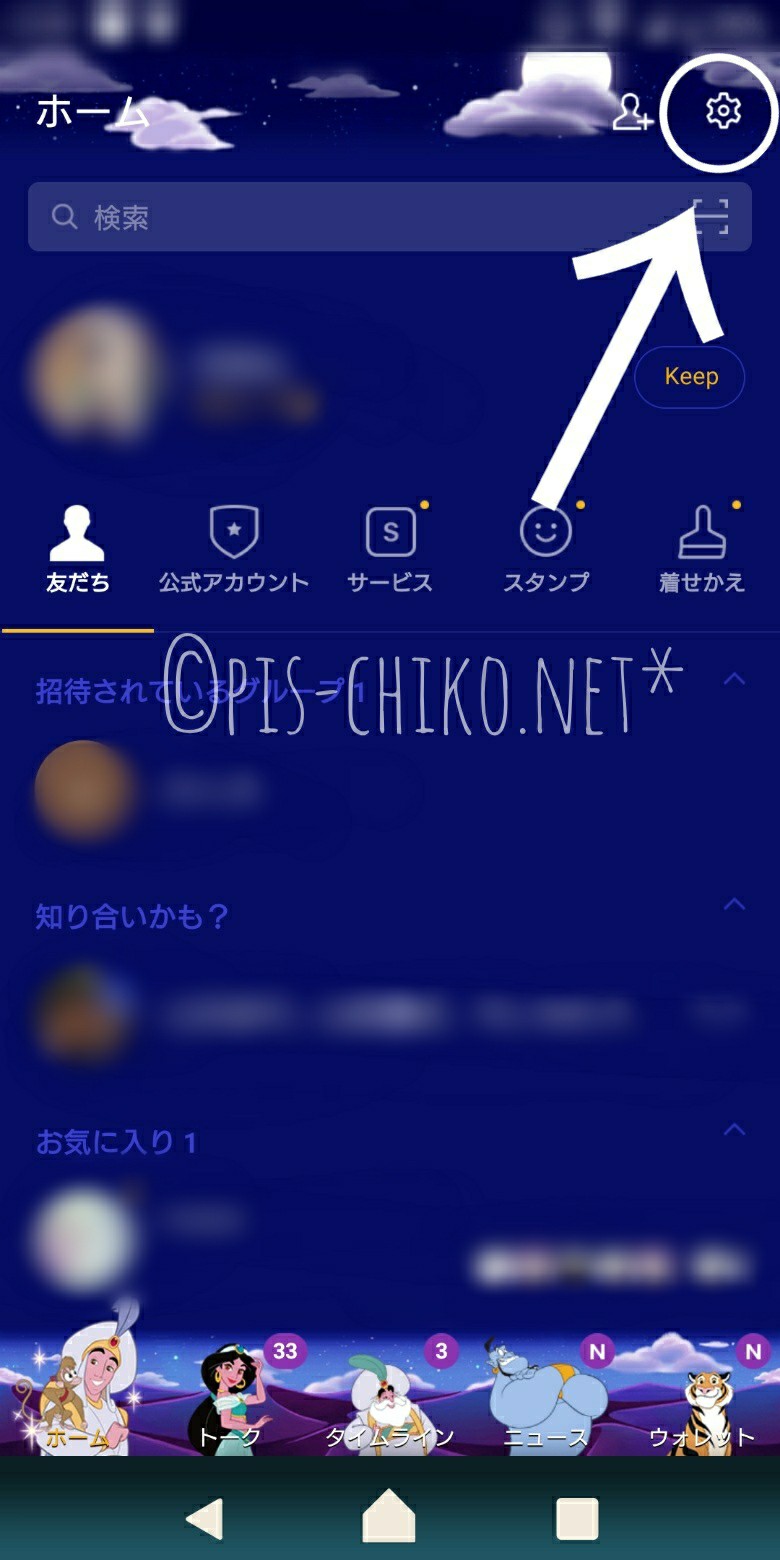Collapse the お気に入り section
780x1560 pixels.
pyautogui.click(x=734, y=1130)
